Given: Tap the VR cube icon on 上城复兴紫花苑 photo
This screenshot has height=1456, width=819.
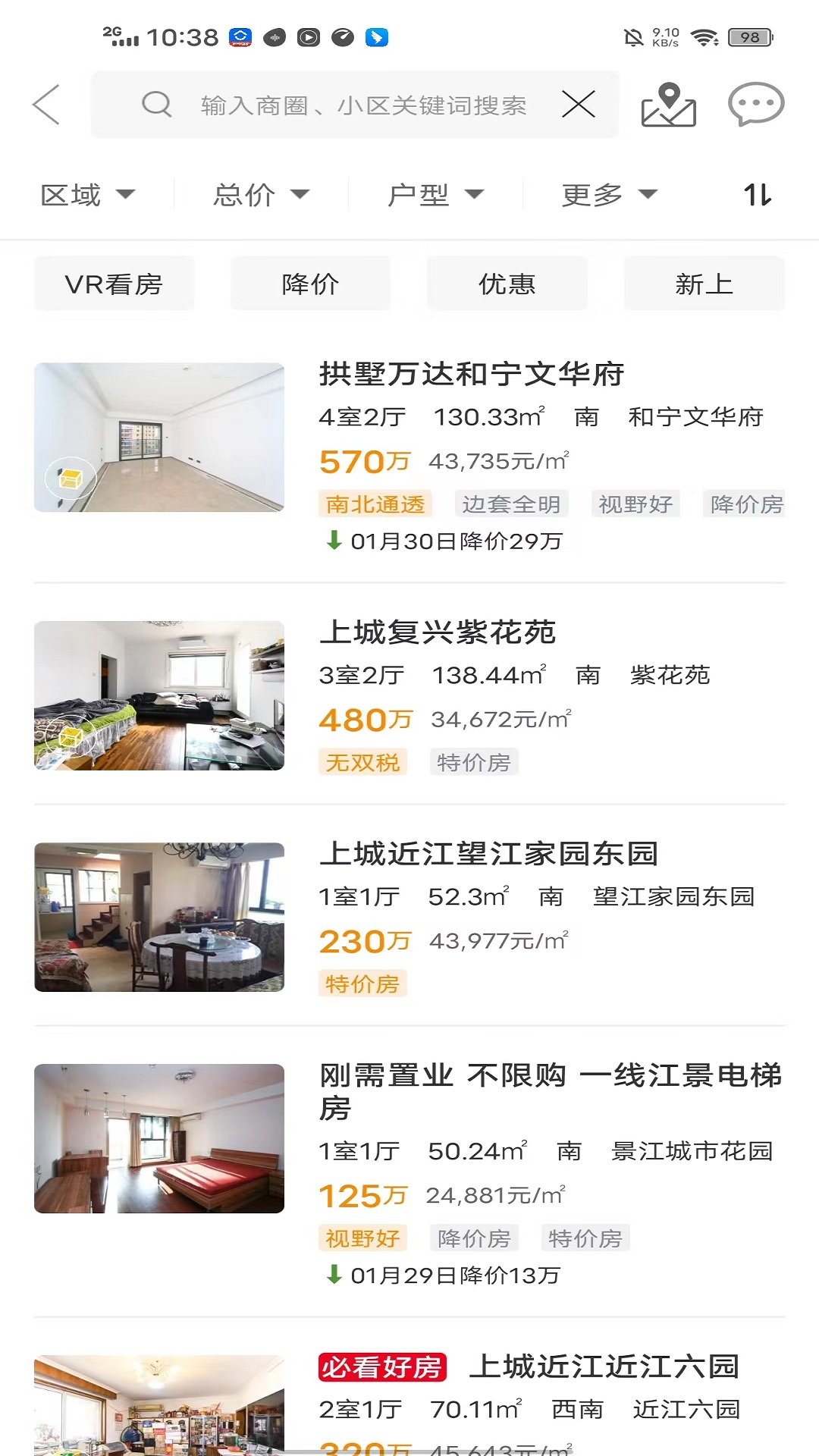Looking at the screenshot, I should tap(71, 736).
